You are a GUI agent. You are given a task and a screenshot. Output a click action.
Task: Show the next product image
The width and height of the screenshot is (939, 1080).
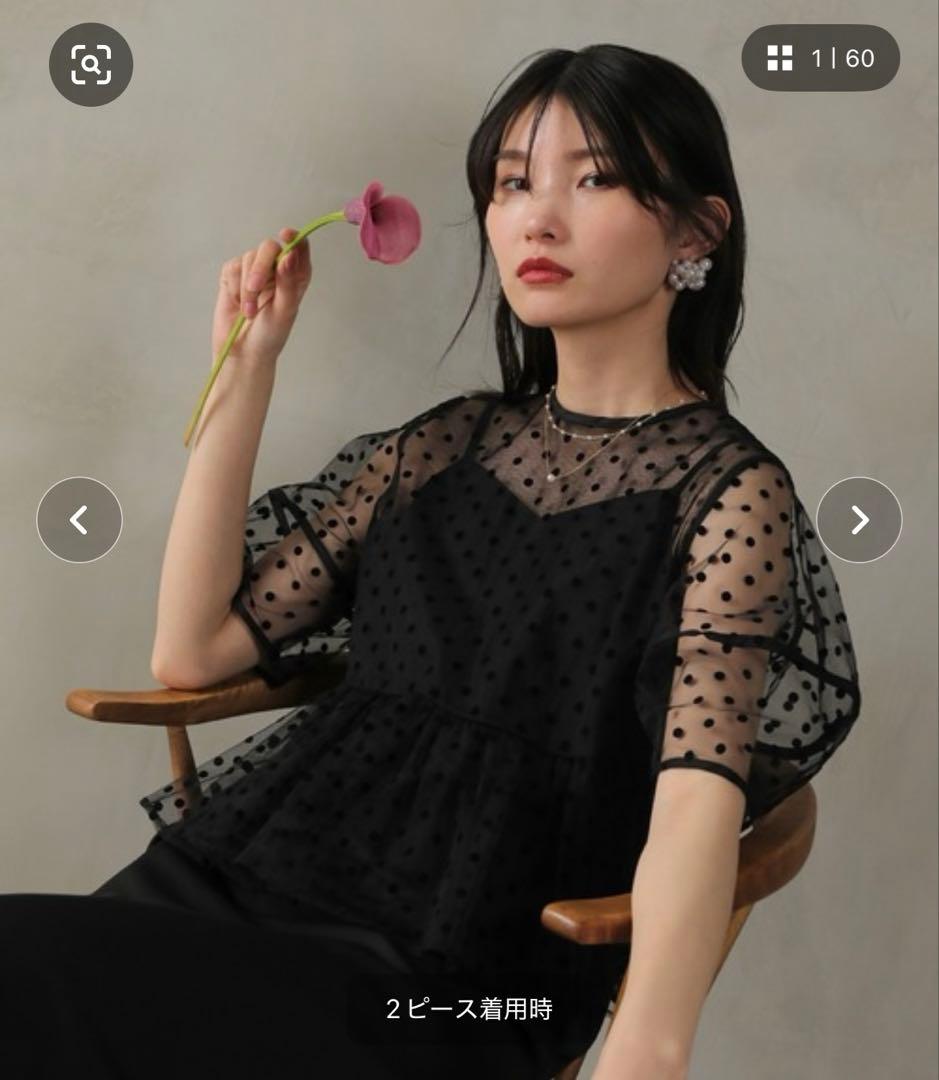click(x=859, y=520)
